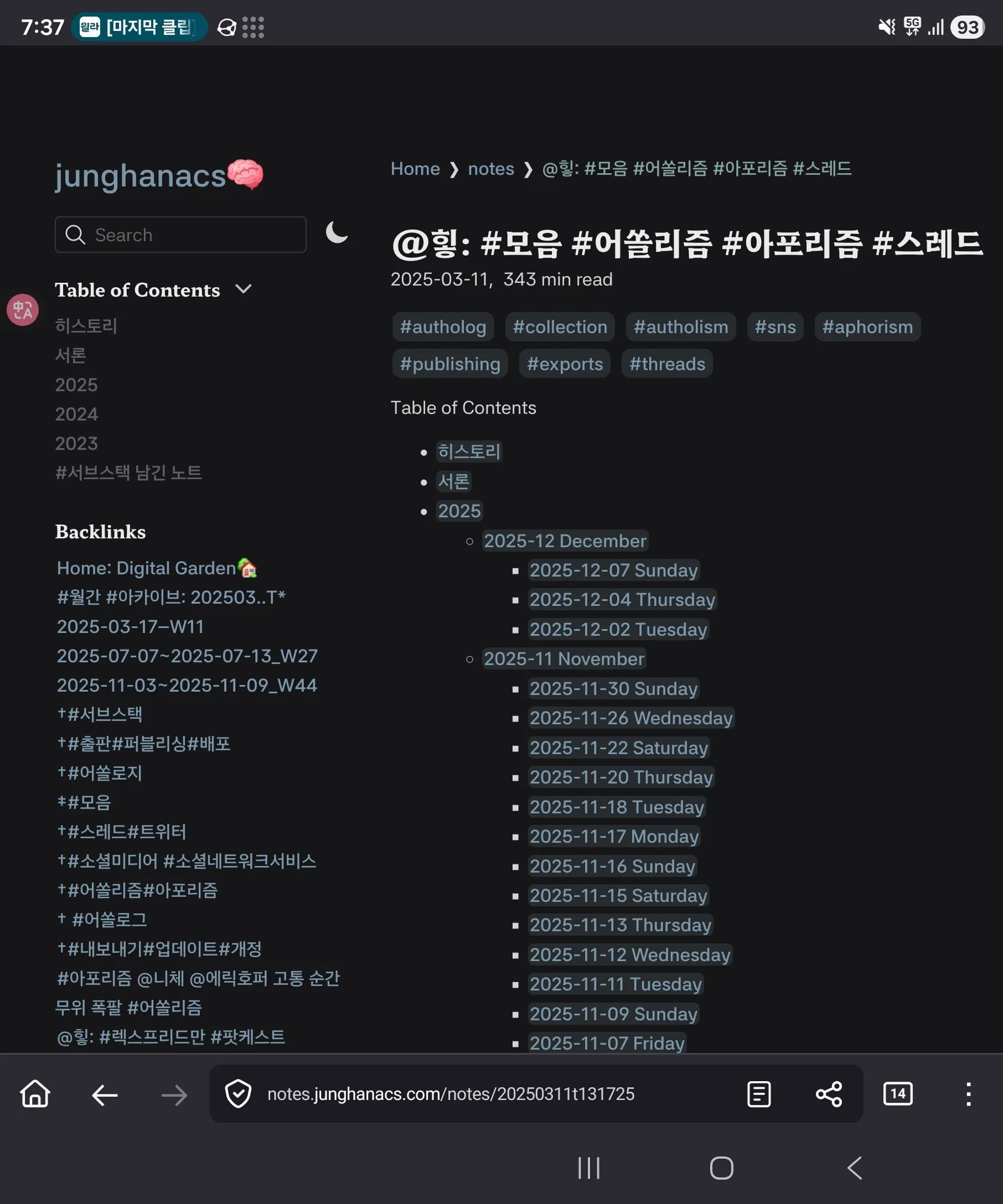The width and height of the screenshot is (1003, 1204).
Task: Go to Home in the breadcrumb
Action: coord(415,169)
